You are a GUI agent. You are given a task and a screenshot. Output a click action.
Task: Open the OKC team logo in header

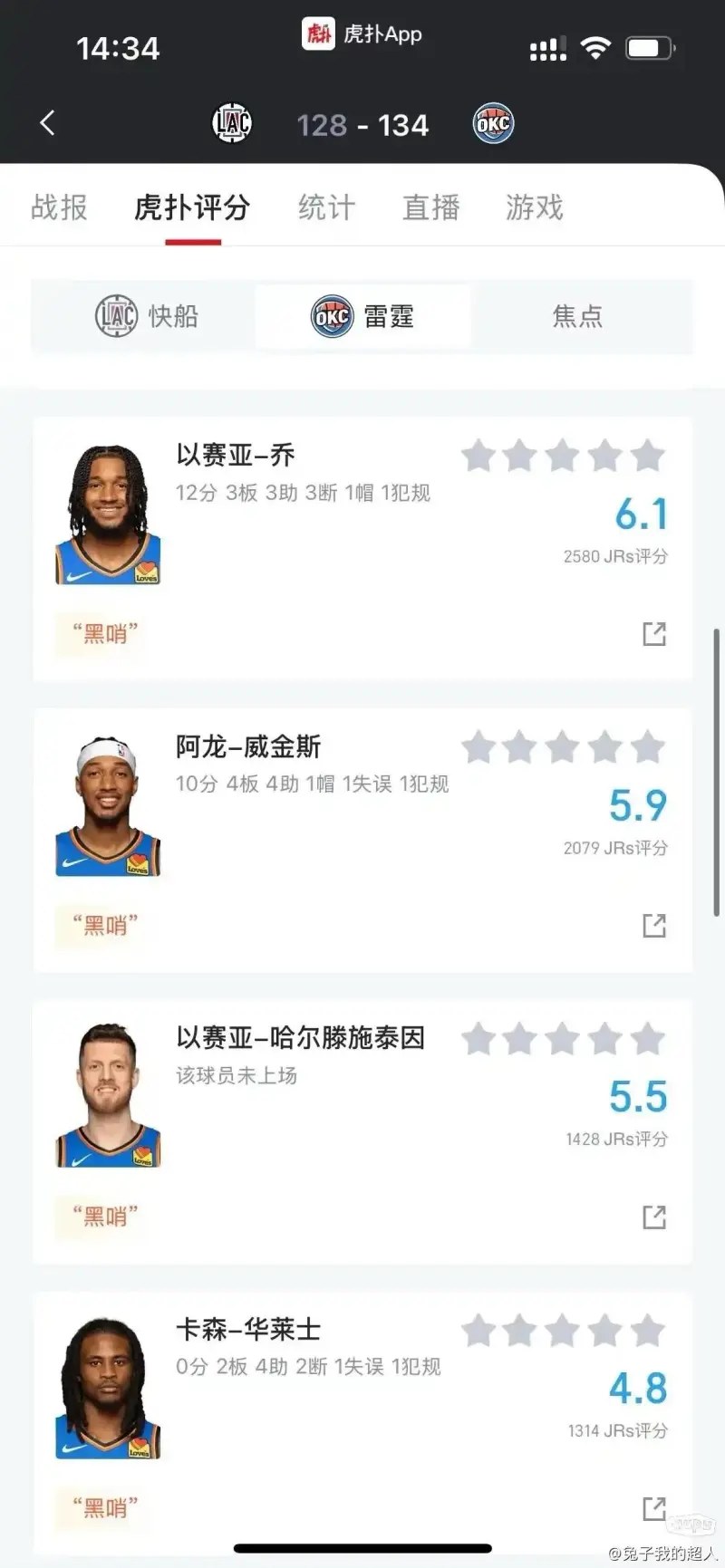(493, 123)
